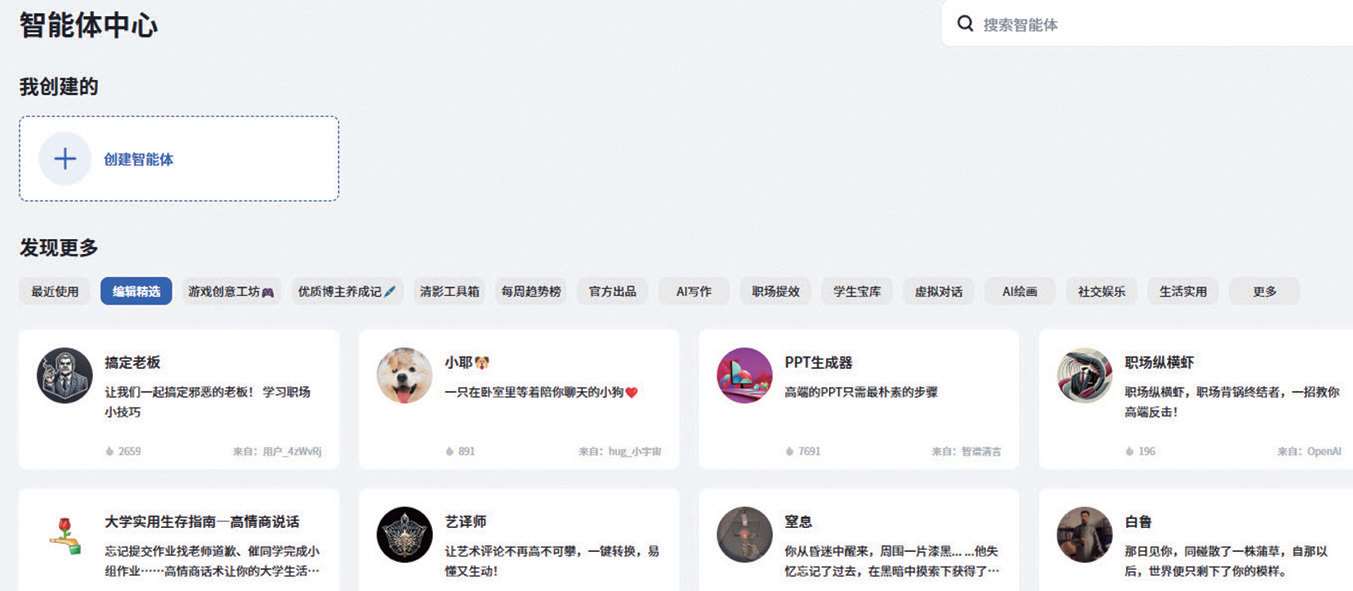This screenshot has width=1353, height=591.
Task: Open the 每周趋势榜 tab
Action: pos(531,292)
